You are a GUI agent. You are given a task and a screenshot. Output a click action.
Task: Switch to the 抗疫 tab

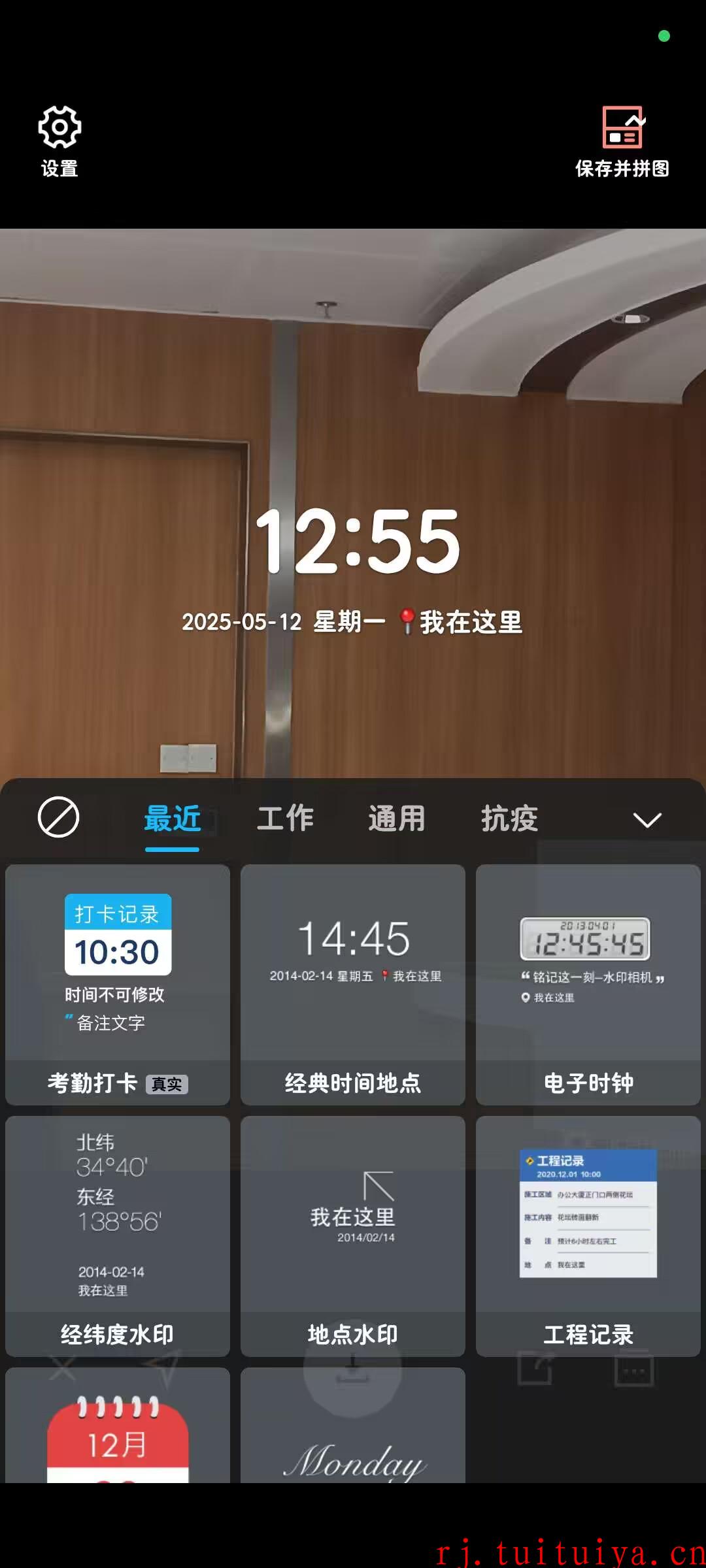[x=510, y=819]
